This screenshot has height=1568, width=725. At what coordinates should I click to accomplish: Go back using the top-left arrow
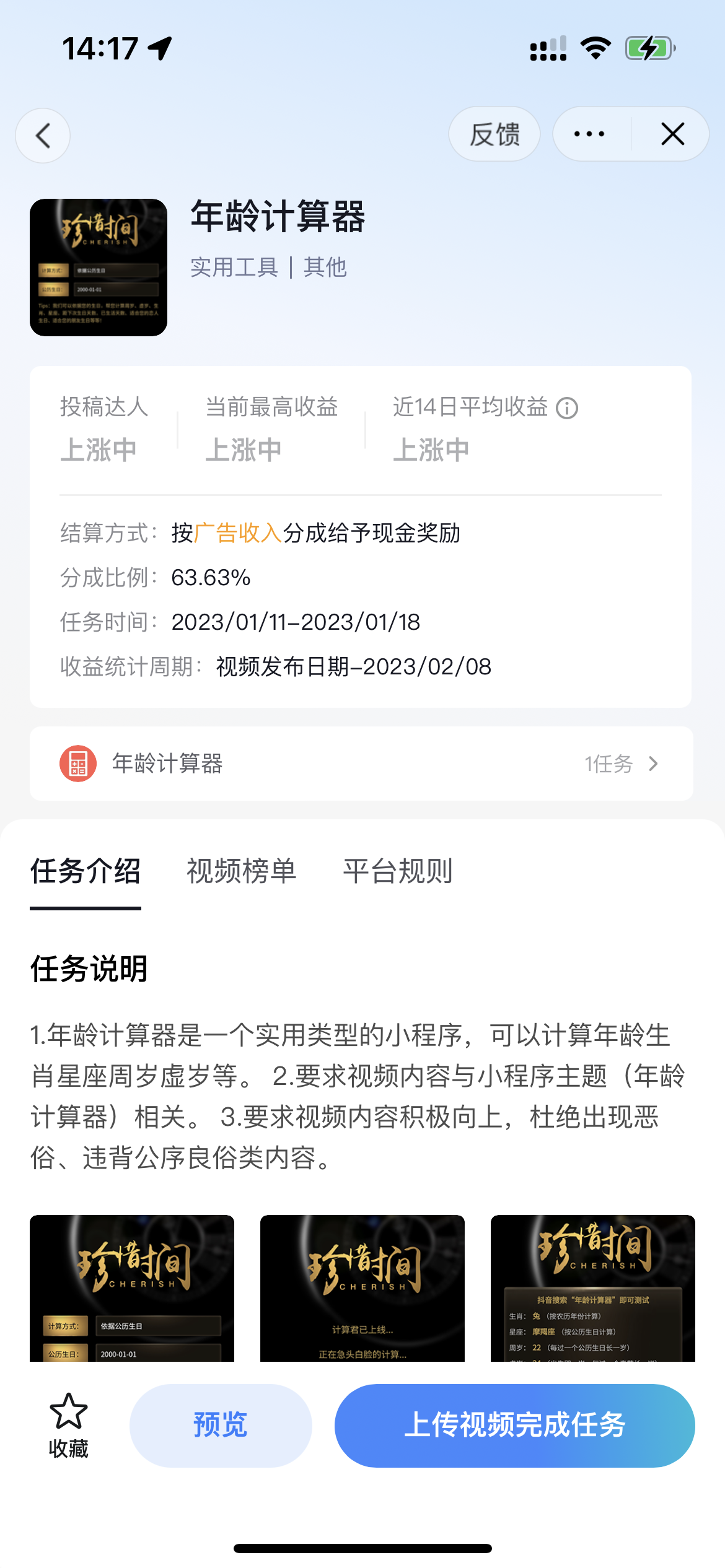[43, 136]
